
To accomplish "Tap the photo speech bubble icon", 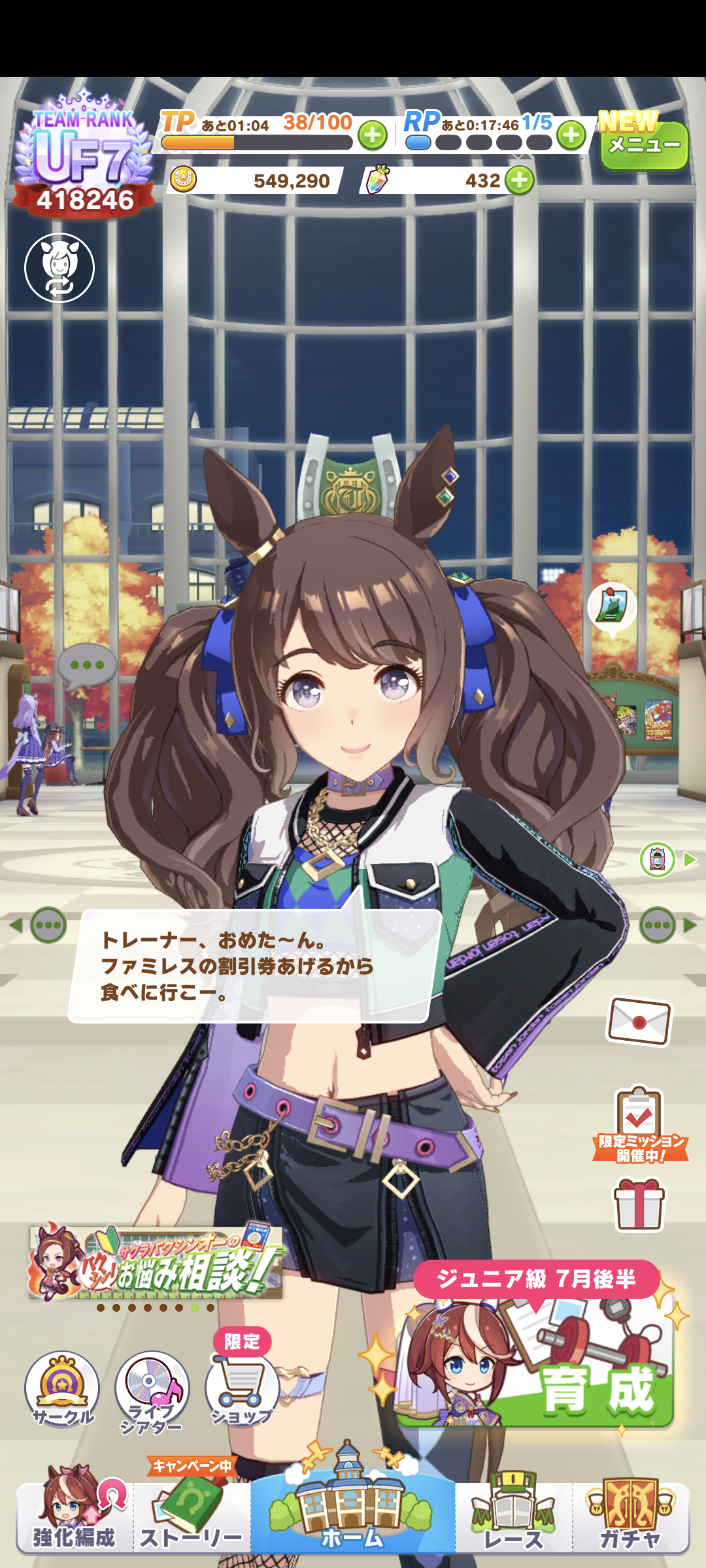I will pyautogui.click(x=612, y=606).
